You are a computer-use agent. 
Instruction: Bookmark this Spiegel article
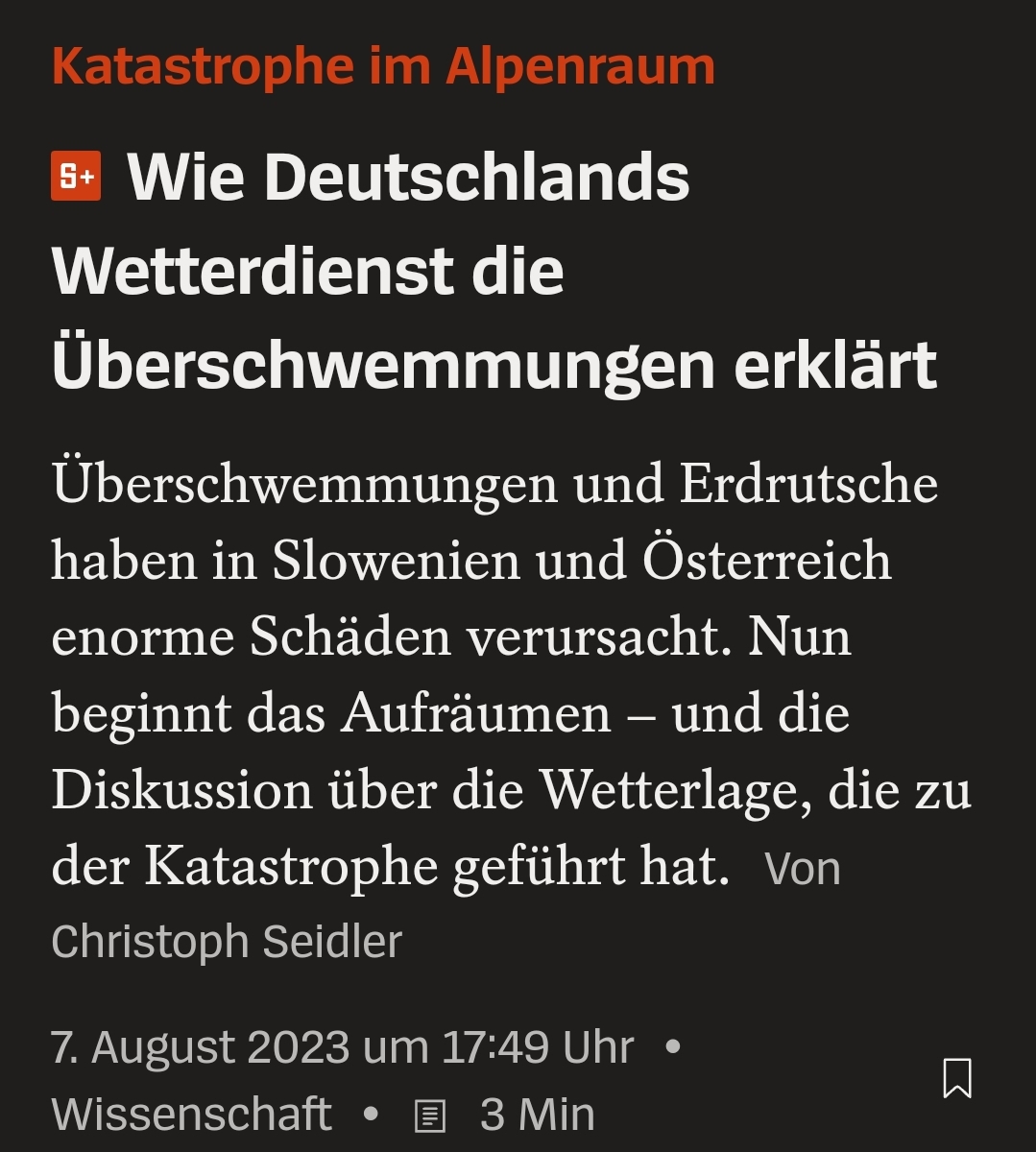(956, 1078)
